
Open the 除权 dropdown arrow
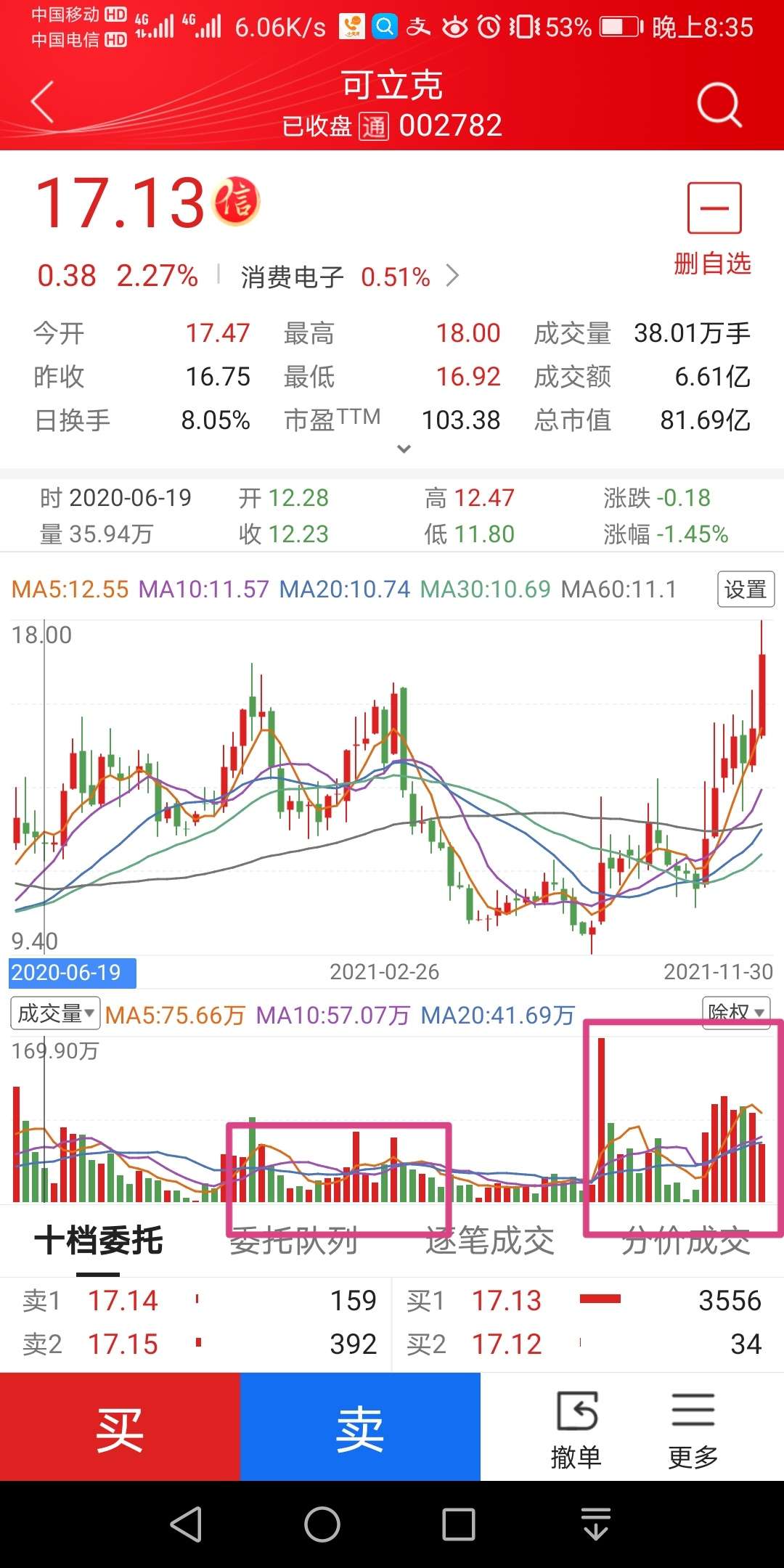760,1011
